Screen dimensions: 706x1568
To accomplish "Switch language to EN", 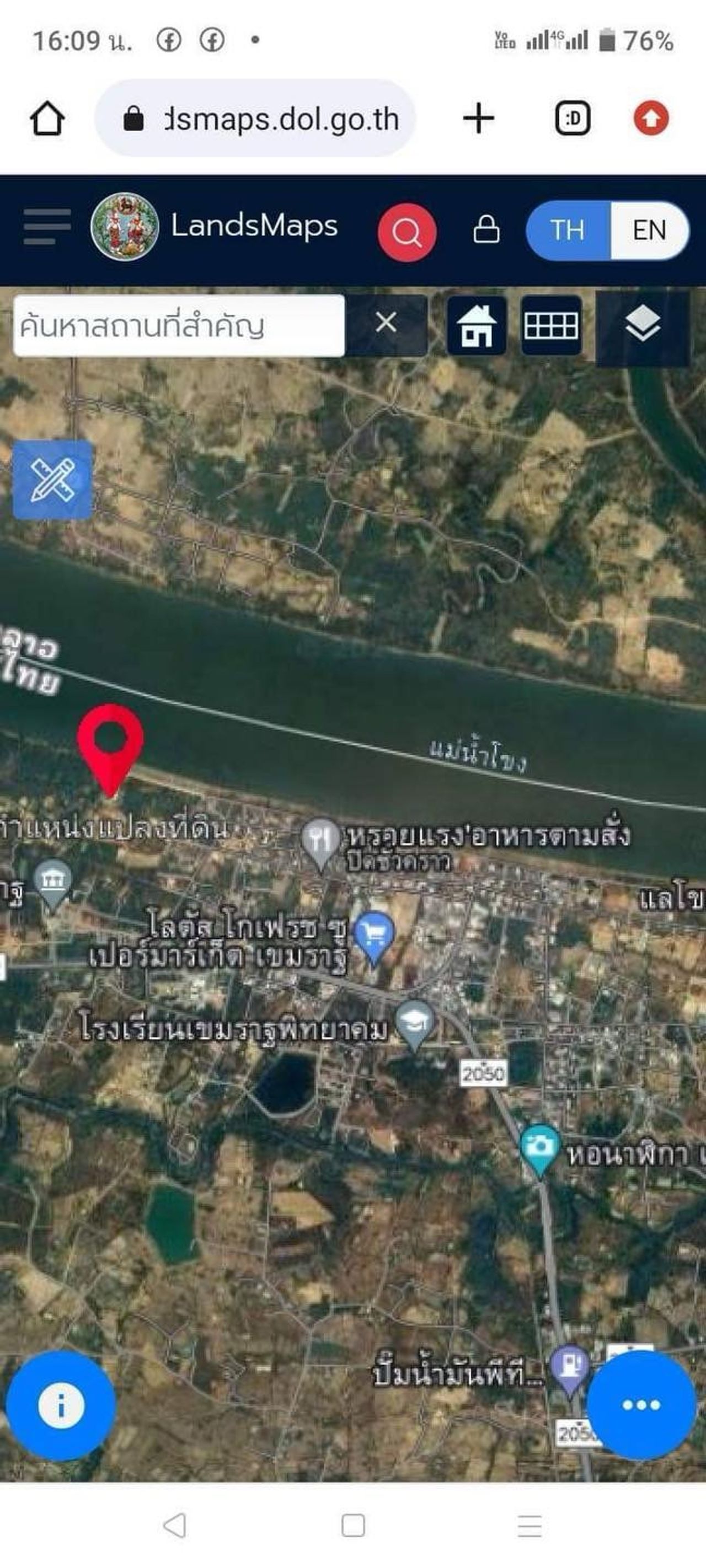I will (x=649, y=230).
